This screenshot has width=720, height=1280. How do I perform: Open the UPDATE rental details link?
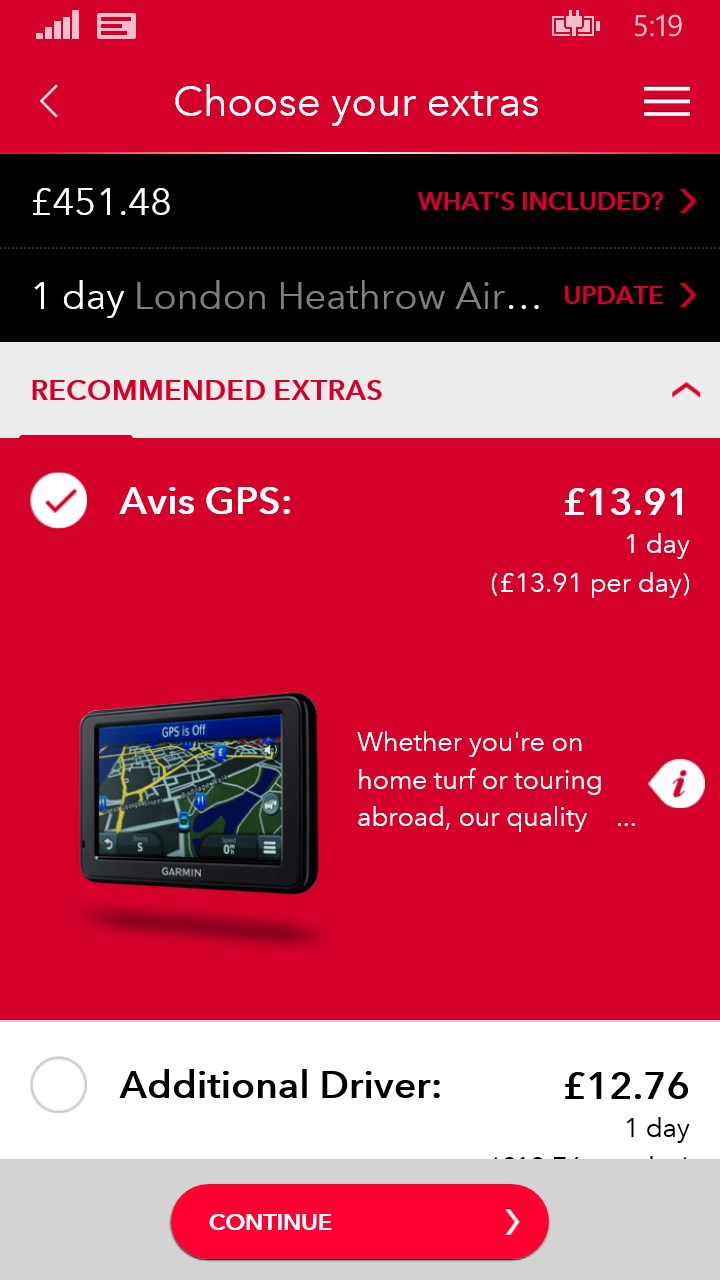(x=613, y=295)
